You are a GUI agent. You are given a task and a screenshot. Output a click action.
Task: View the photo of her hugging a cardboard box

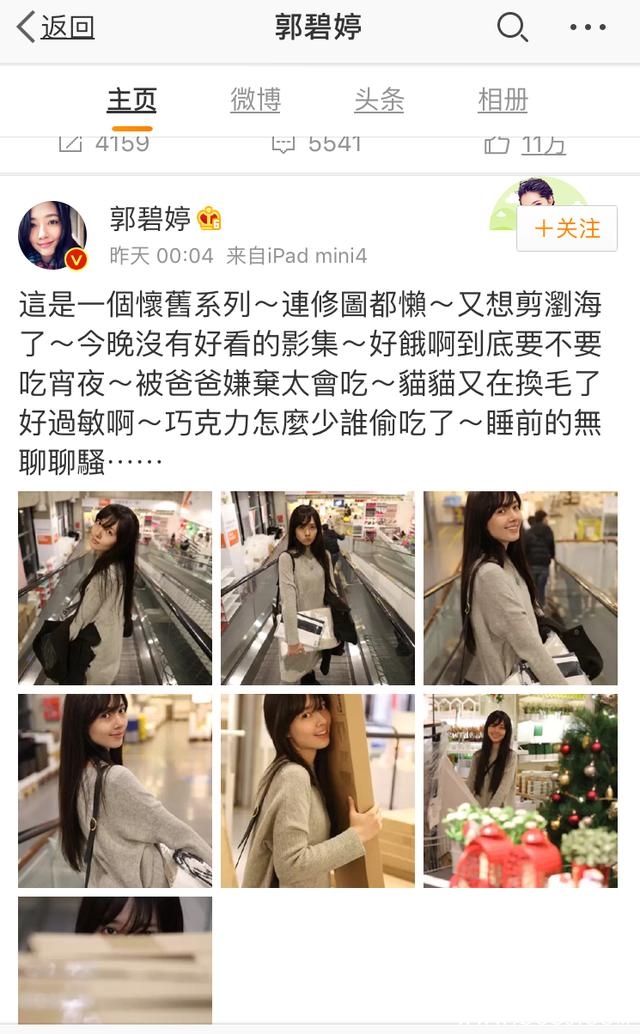(x=317, y=790)
